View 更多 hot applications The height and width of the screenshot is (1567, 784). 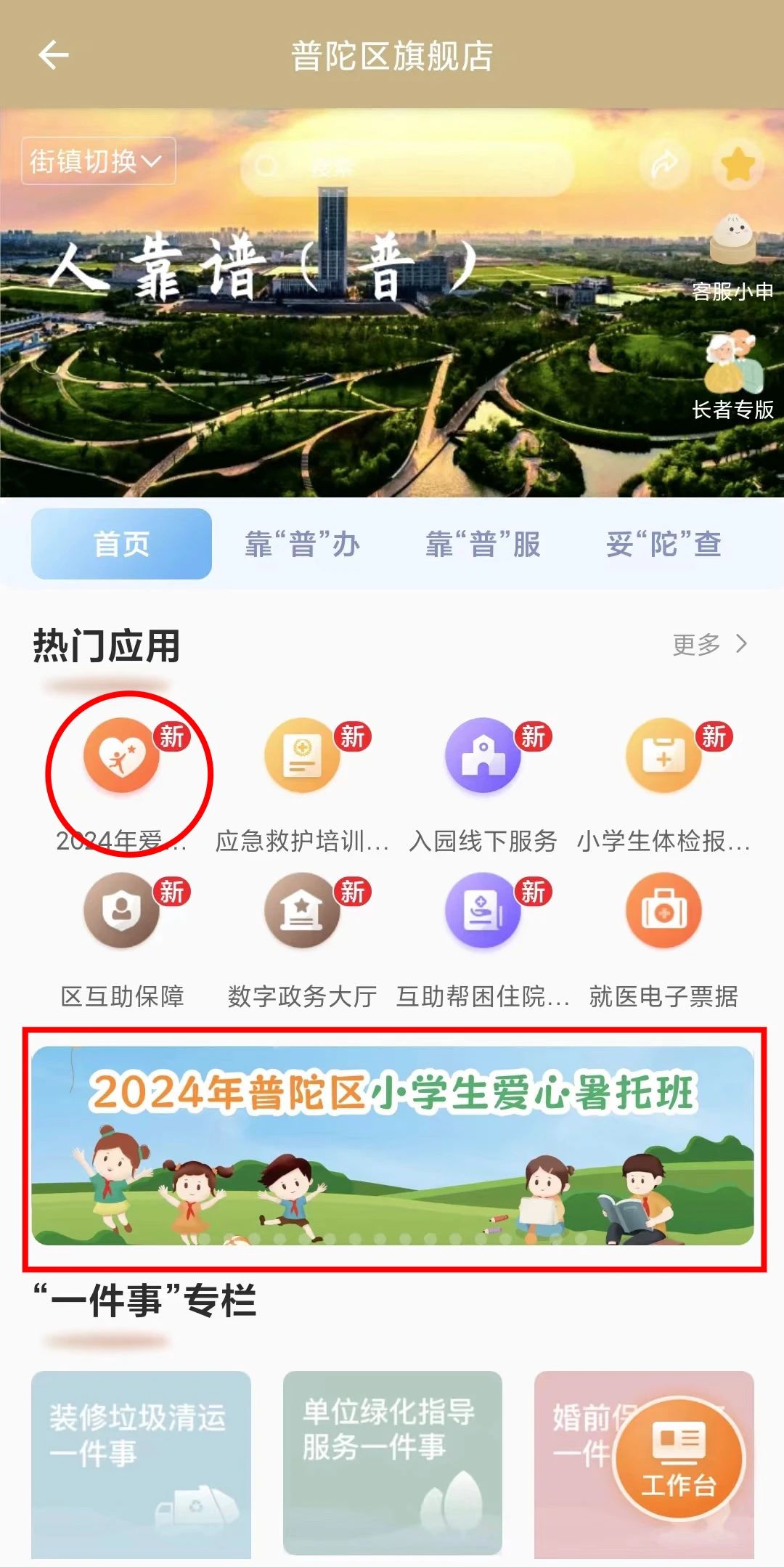pyautogui.click(x=709, y=644)
